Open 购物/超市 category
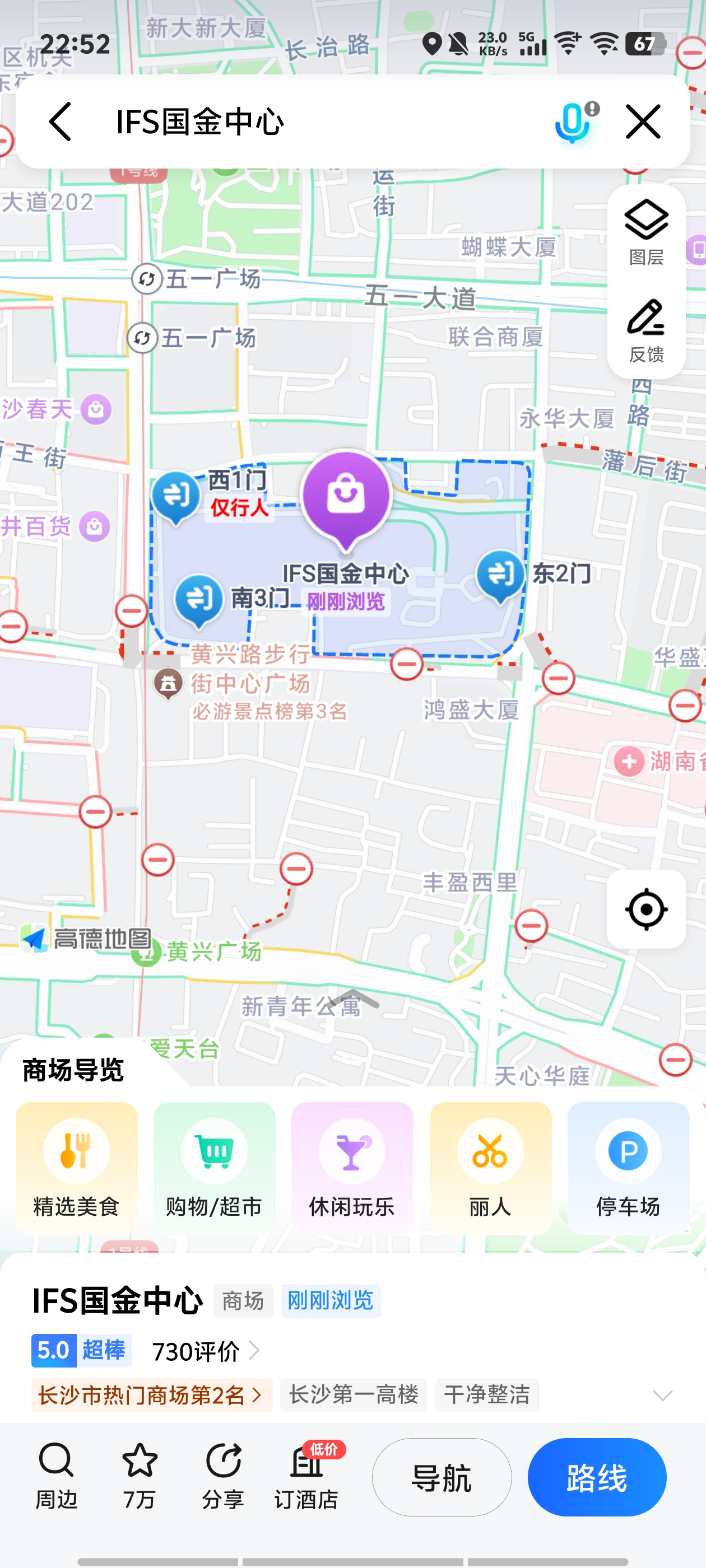706x1568 pixels. pyautogui.click(x=214, y=1167)
